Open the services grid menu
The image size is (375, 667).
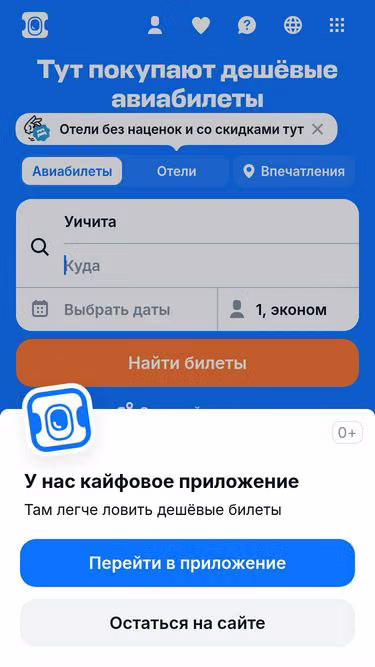pos(337,26)
